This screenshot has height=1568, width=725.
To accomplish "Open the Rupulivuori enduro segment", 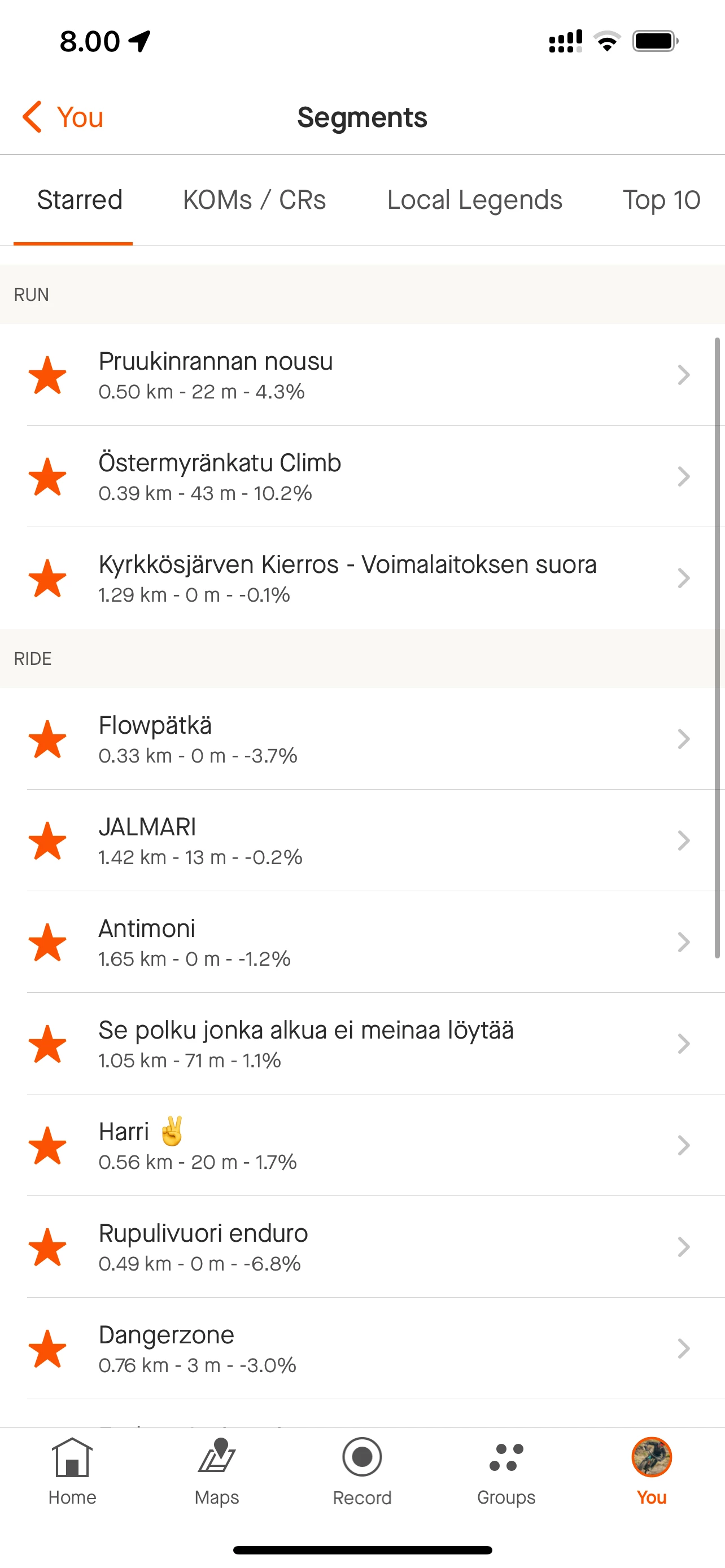I will pyautogui.click(x=362, y=1247).
